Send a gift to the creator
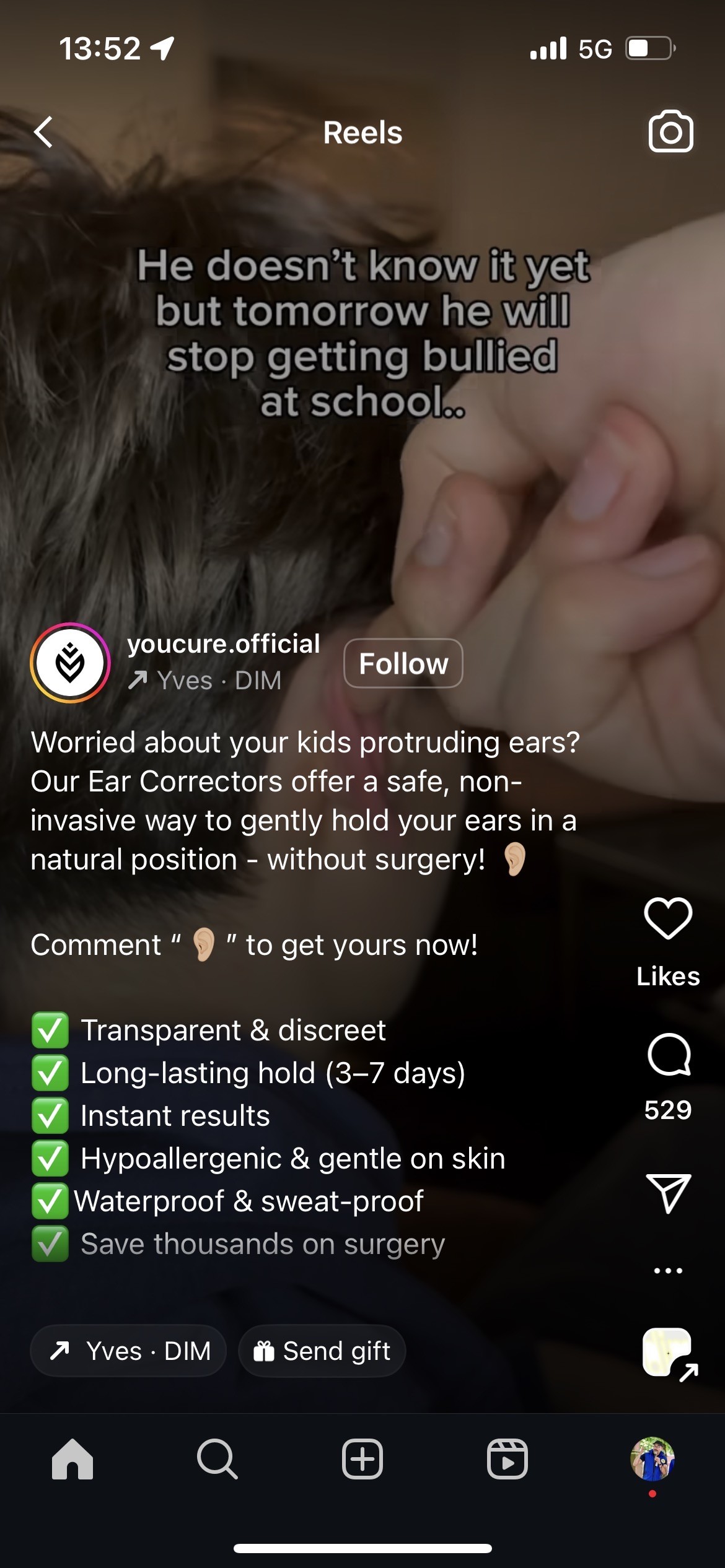725x1568 pixels. [322, 1351]
